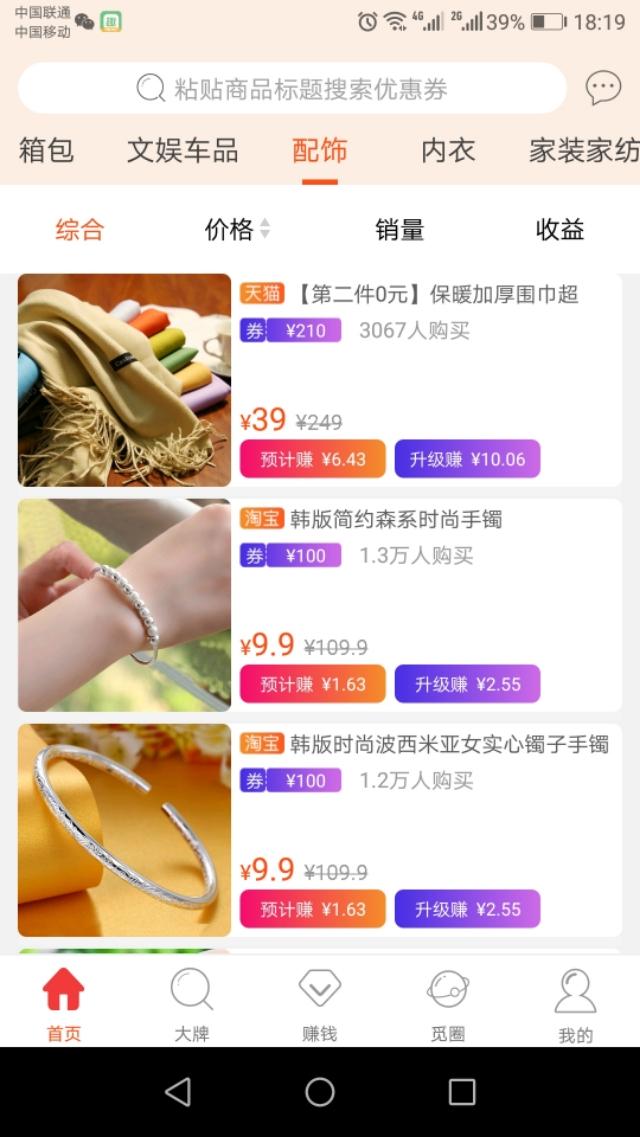The image size is (640, 1137).
Task: Open the messages chat bubble icon
Action: pyautogui.click(x=603, y=88)
